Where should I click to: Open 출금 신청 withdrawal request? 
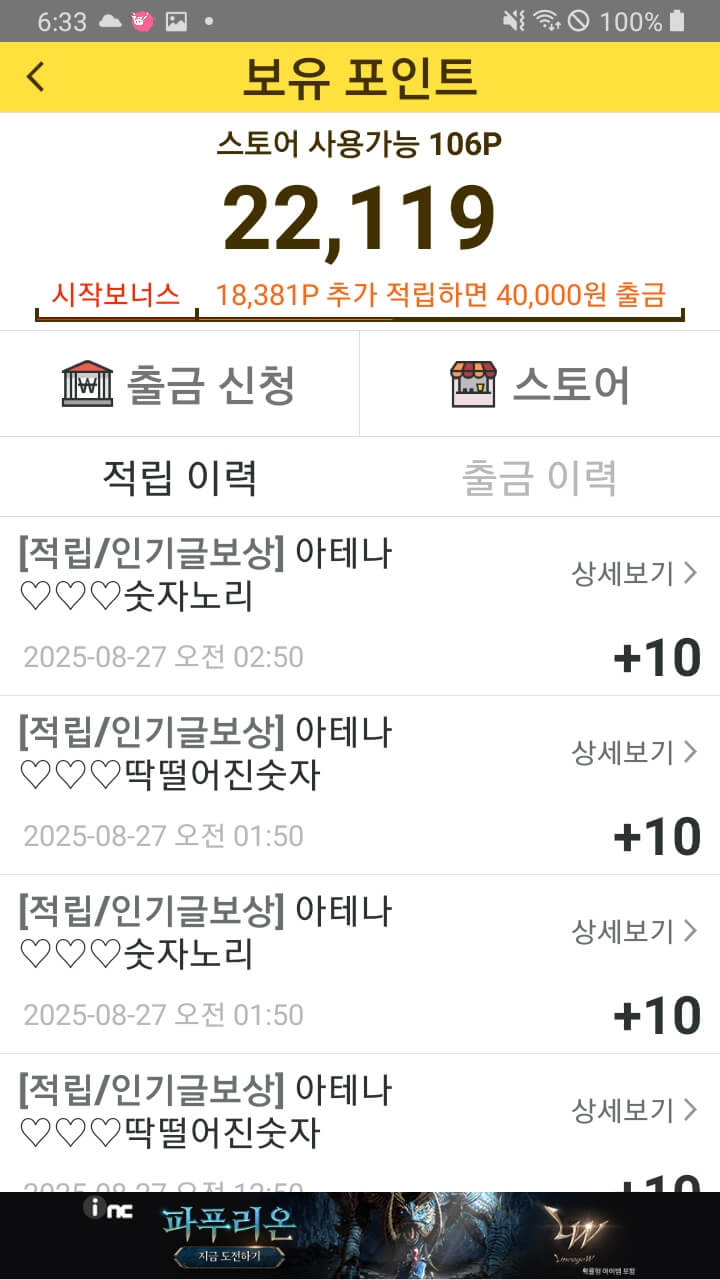(180, 385)
